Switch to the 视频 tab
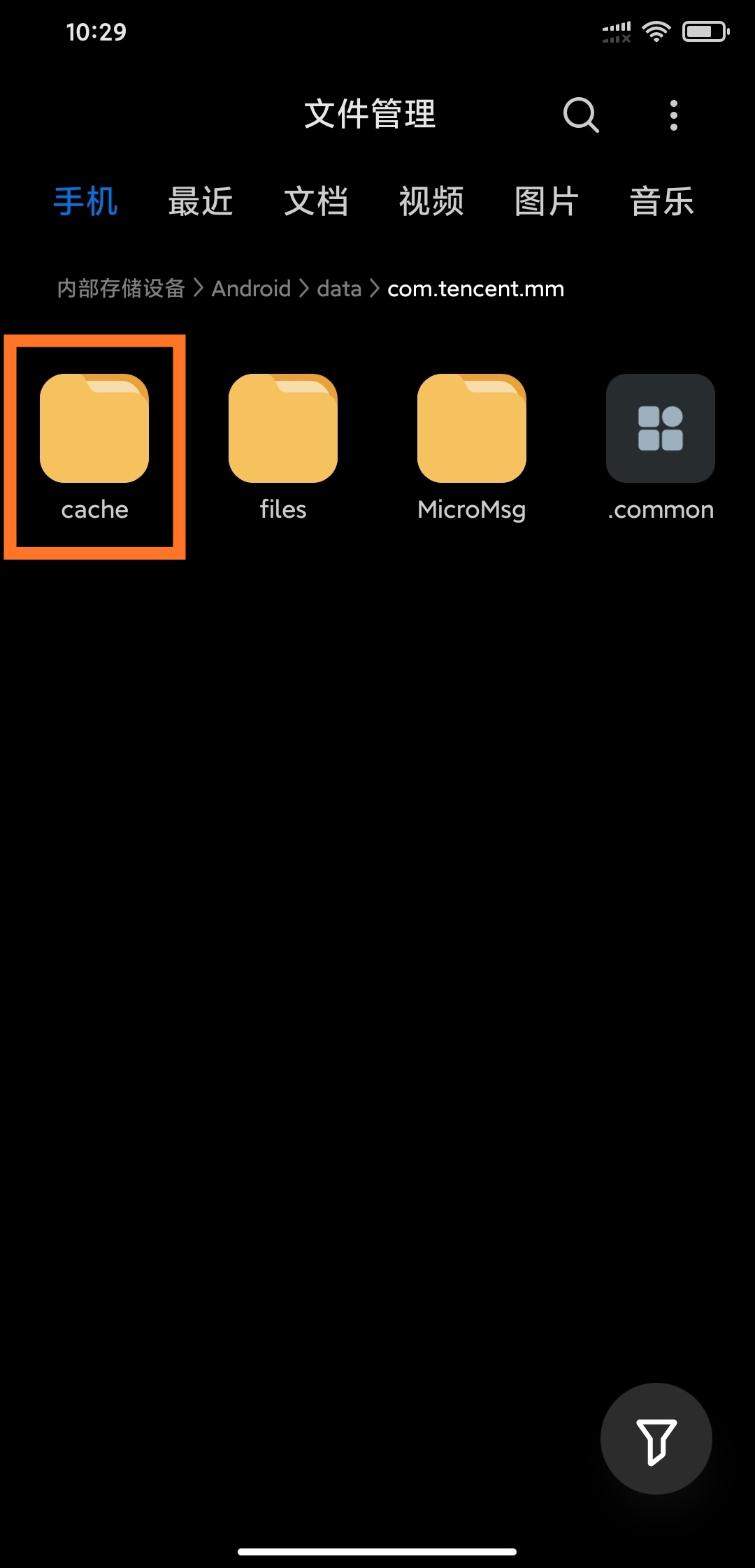 click(x=431, y=202)
